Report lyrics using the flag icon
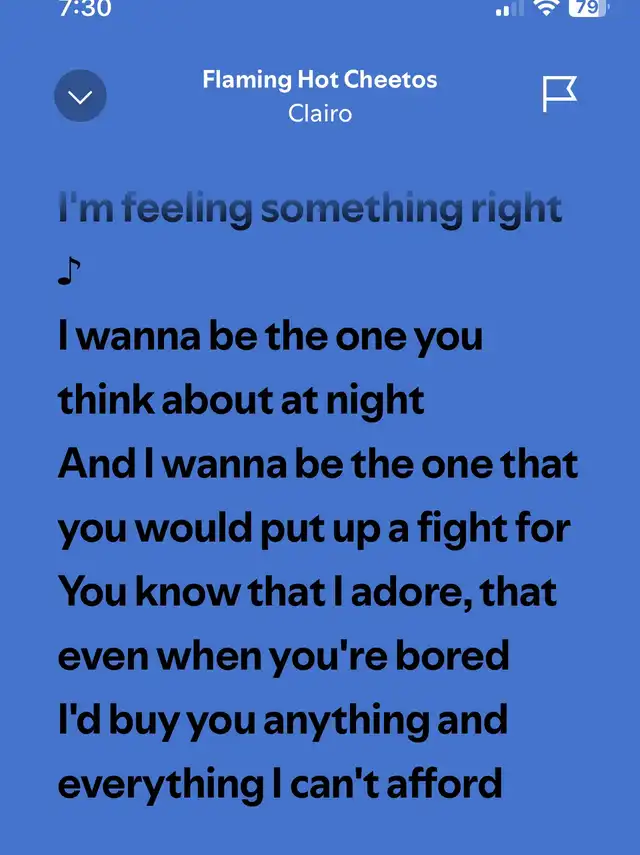The height and width of the screenshot is (855, 640). point(559,94)
